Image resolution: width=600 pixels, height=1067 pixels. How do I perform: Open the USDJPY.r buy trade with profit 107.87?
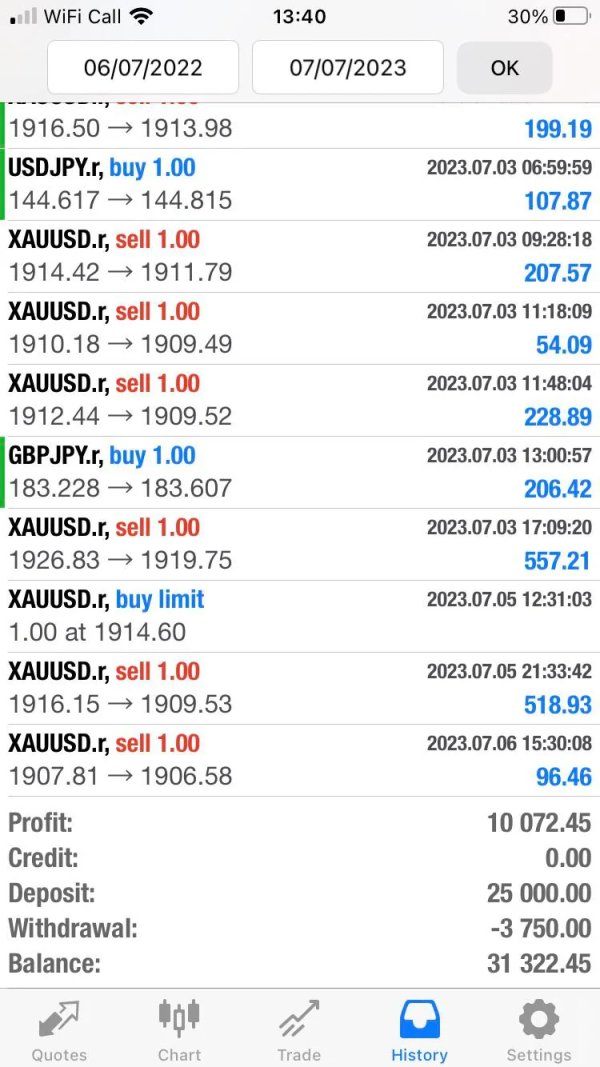click(x=300, y=184)
